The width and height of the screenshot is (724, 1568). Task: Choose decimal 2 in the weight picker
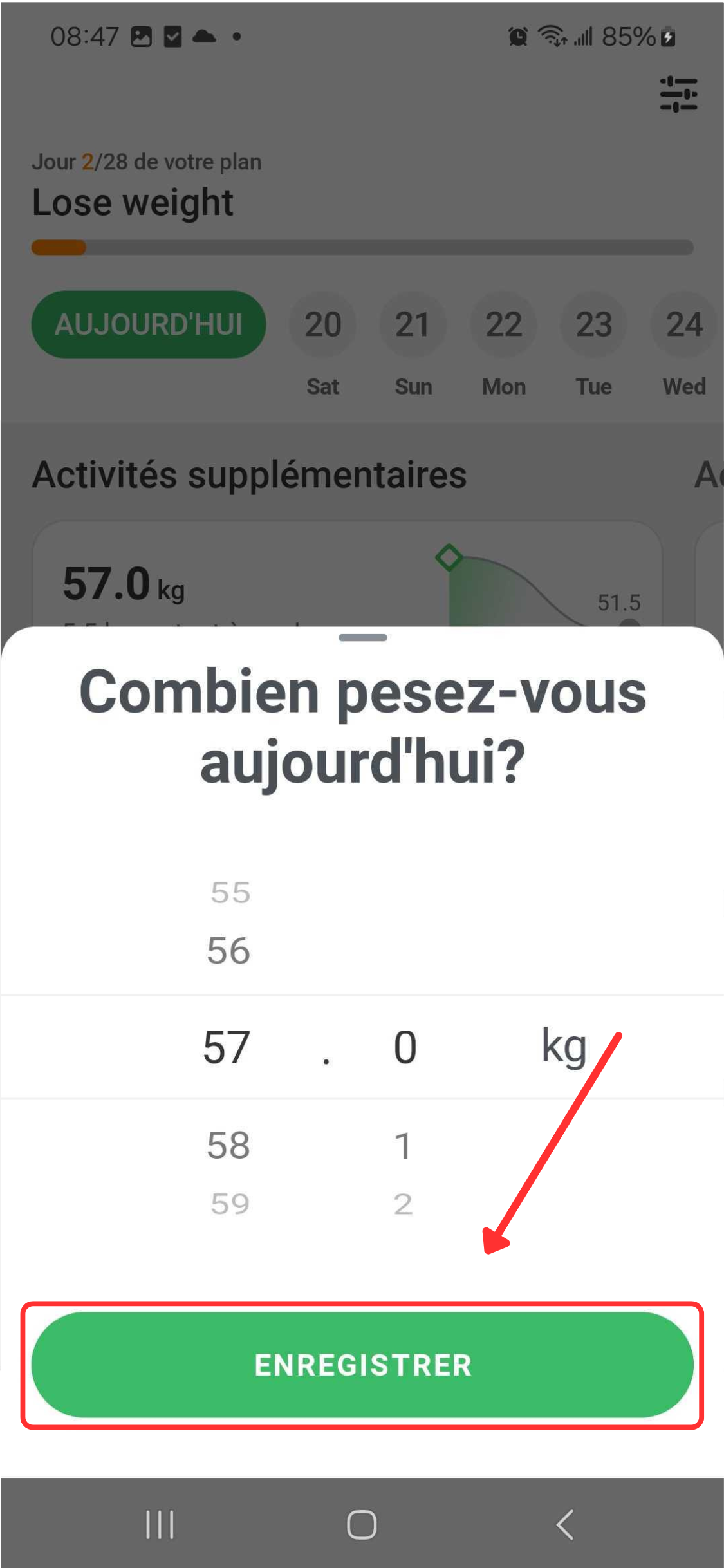[x=404, y=1204]
